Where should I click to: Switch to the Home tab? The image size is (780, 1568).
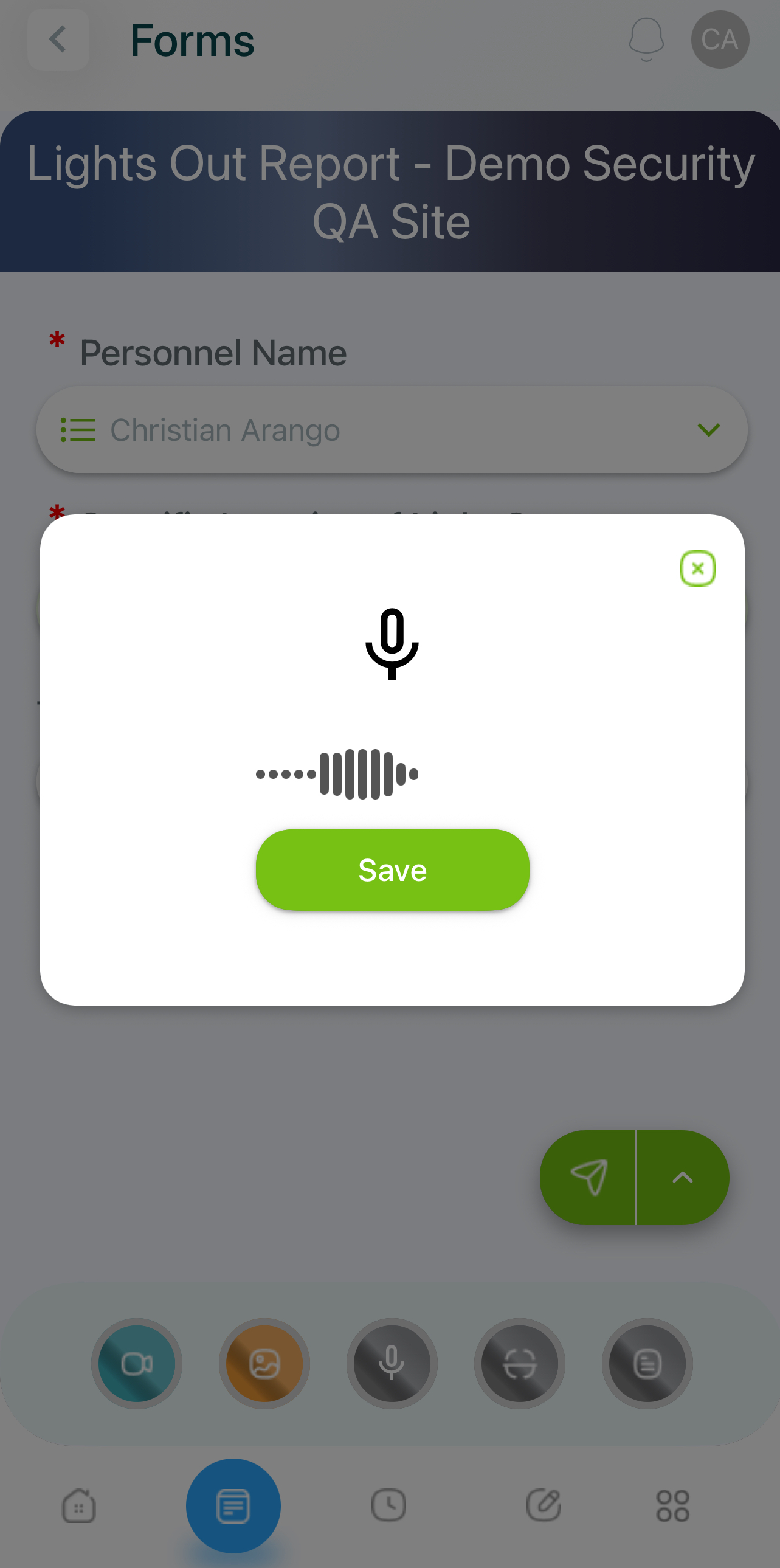pos(79,1506)
